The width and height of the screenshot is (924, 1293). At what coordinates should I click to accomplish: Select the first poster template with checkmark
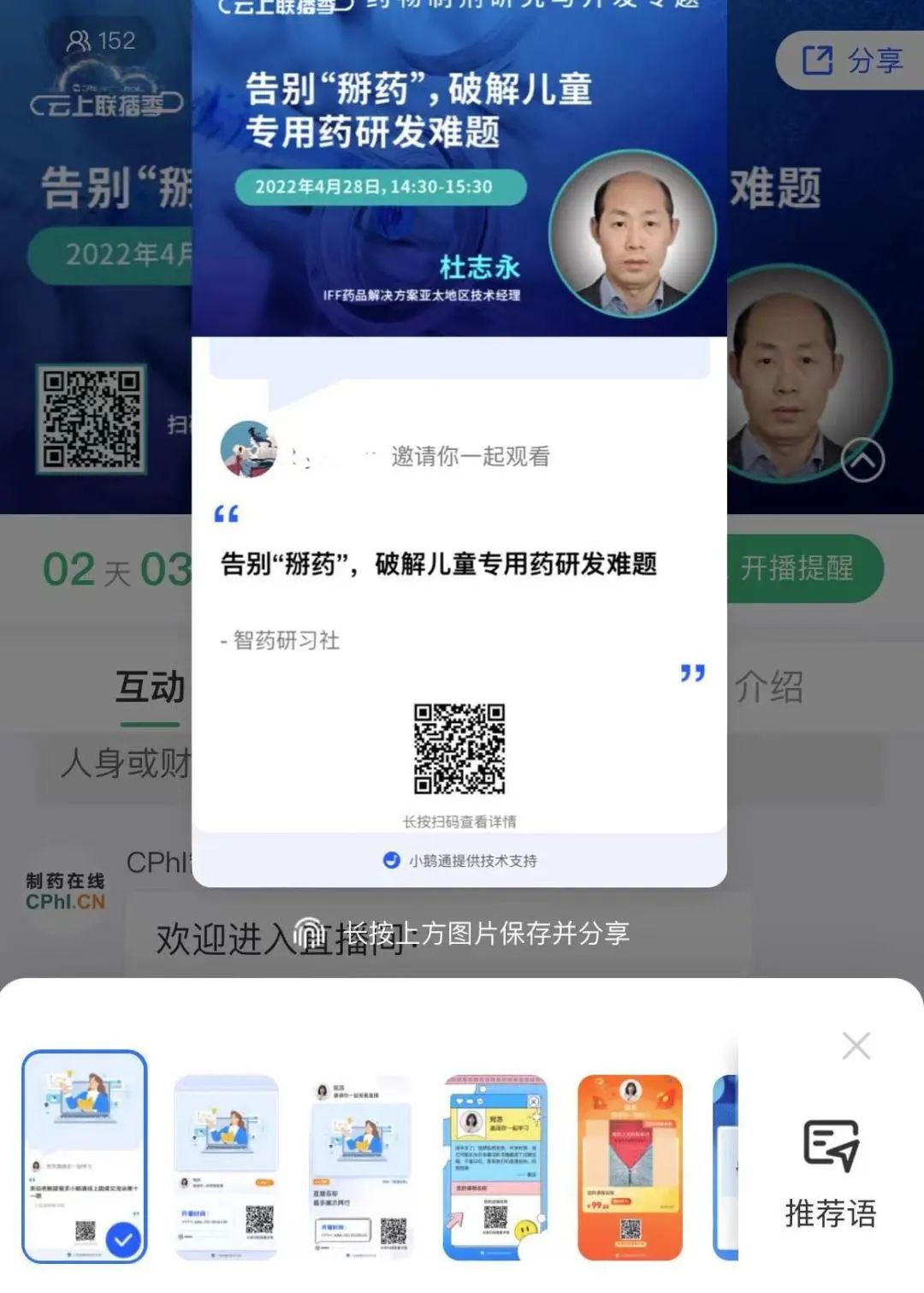click(85, 1157)
